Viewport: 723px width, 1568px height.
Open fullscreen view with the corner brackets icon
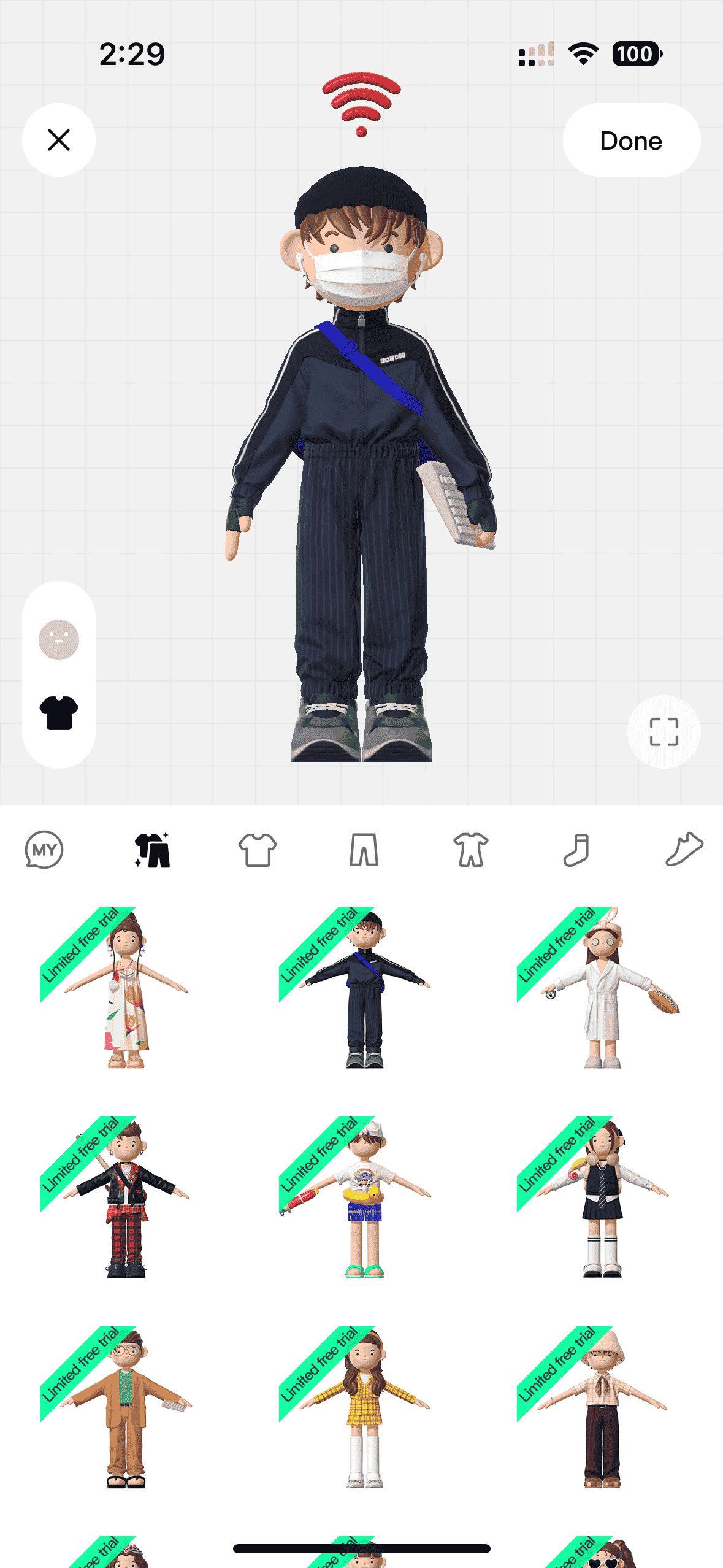tap(665, 732)
